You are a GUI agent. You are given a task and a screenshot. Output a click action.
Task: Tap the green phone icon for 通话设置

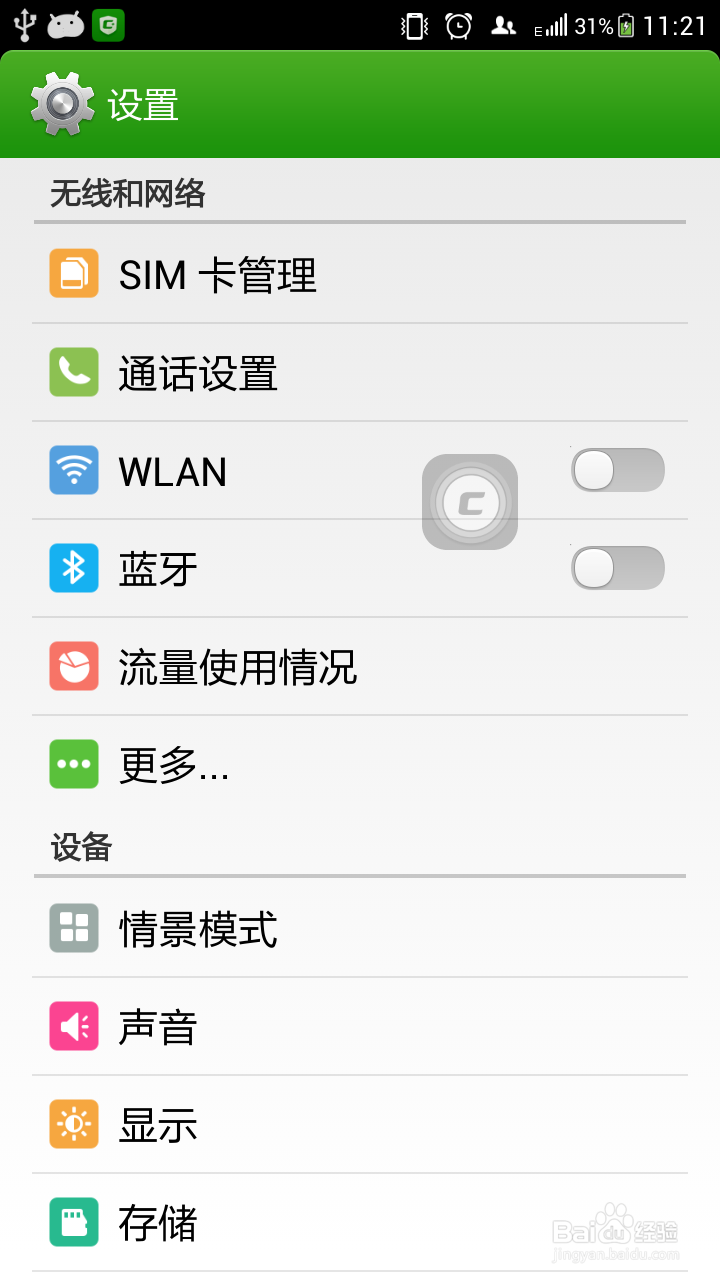[73, 372]
